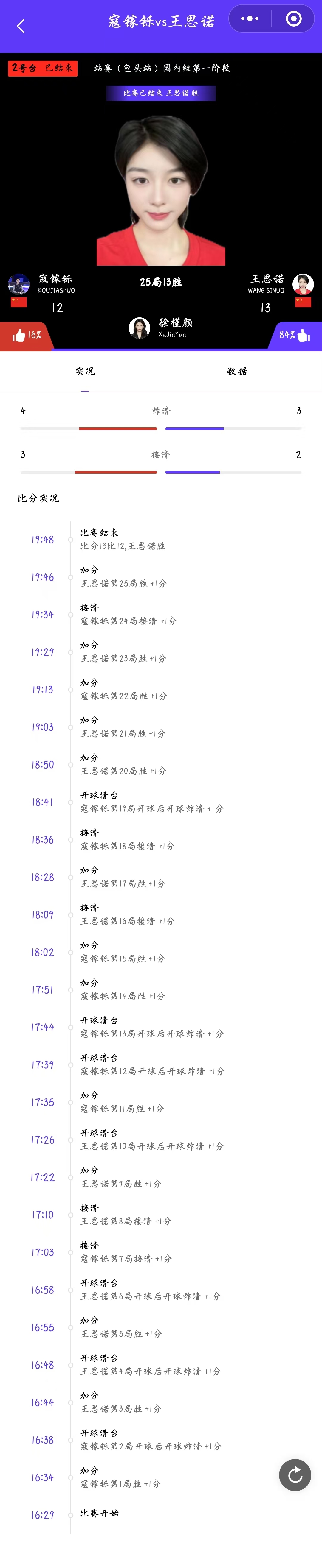
Task: Refresh the live score feed
Action: pos(295,1475)
